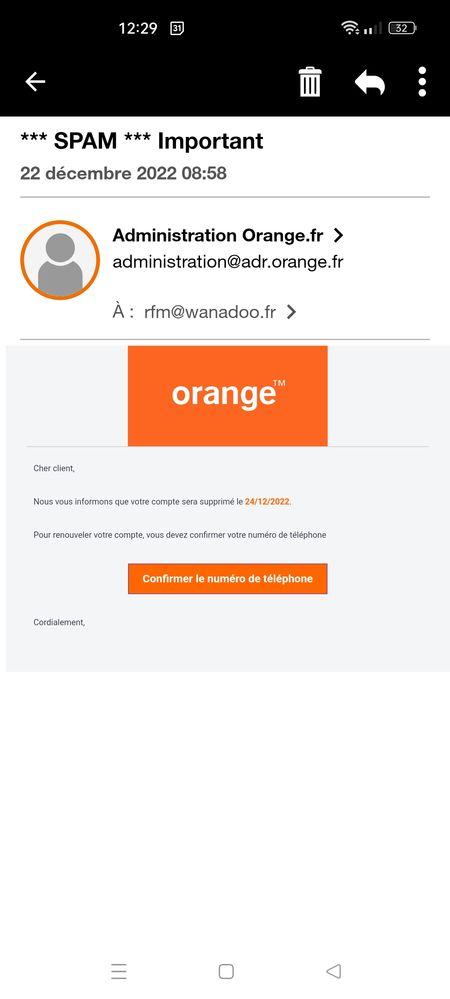Tap Confirmer le numéro de téléphone button
This screenshot has width=450, height=999.
click(228, 579)
